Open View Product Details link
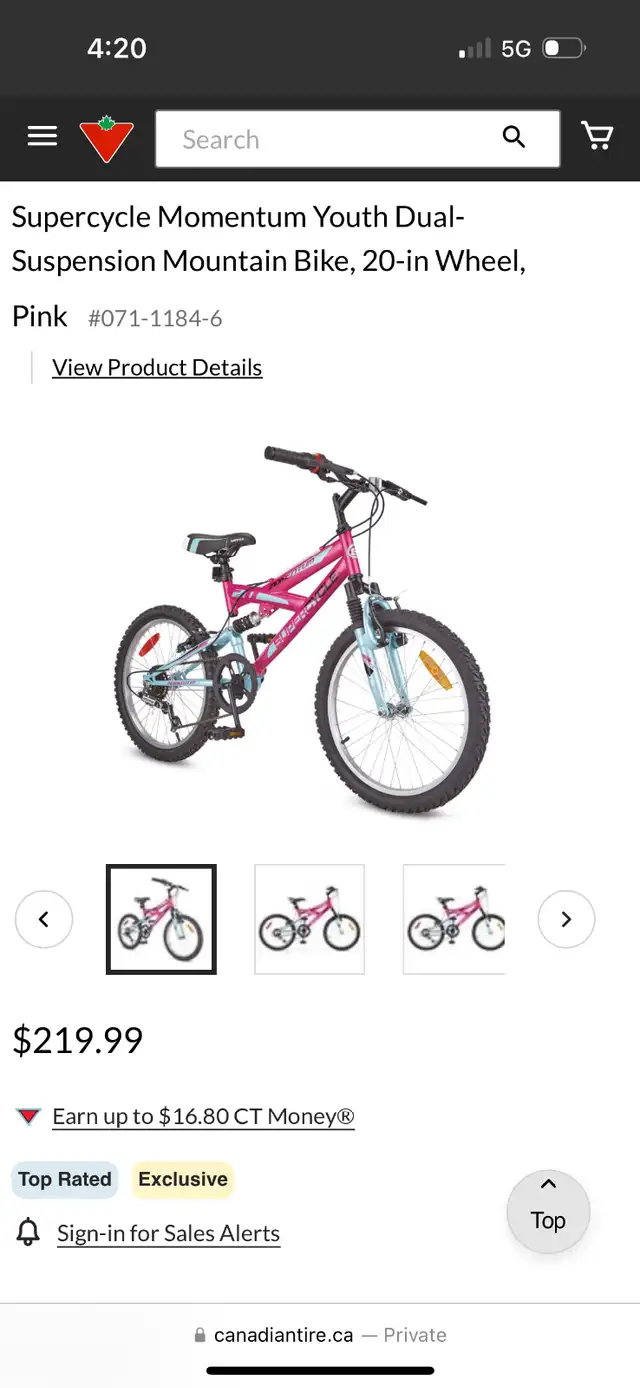 coord(157,367)
